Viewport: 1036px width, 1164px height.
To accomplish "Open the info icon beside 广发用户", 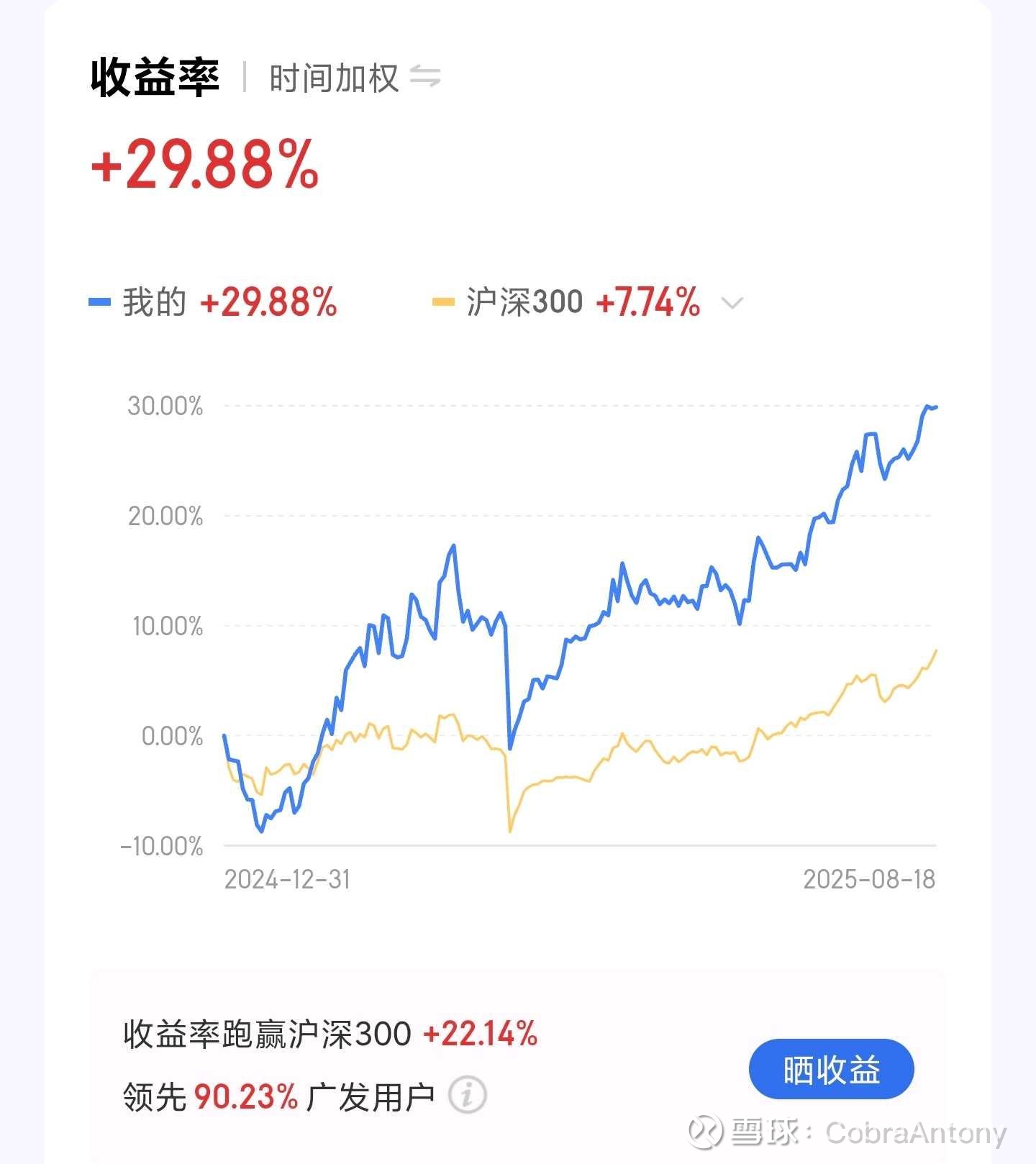I will (x=467, y=1096).
